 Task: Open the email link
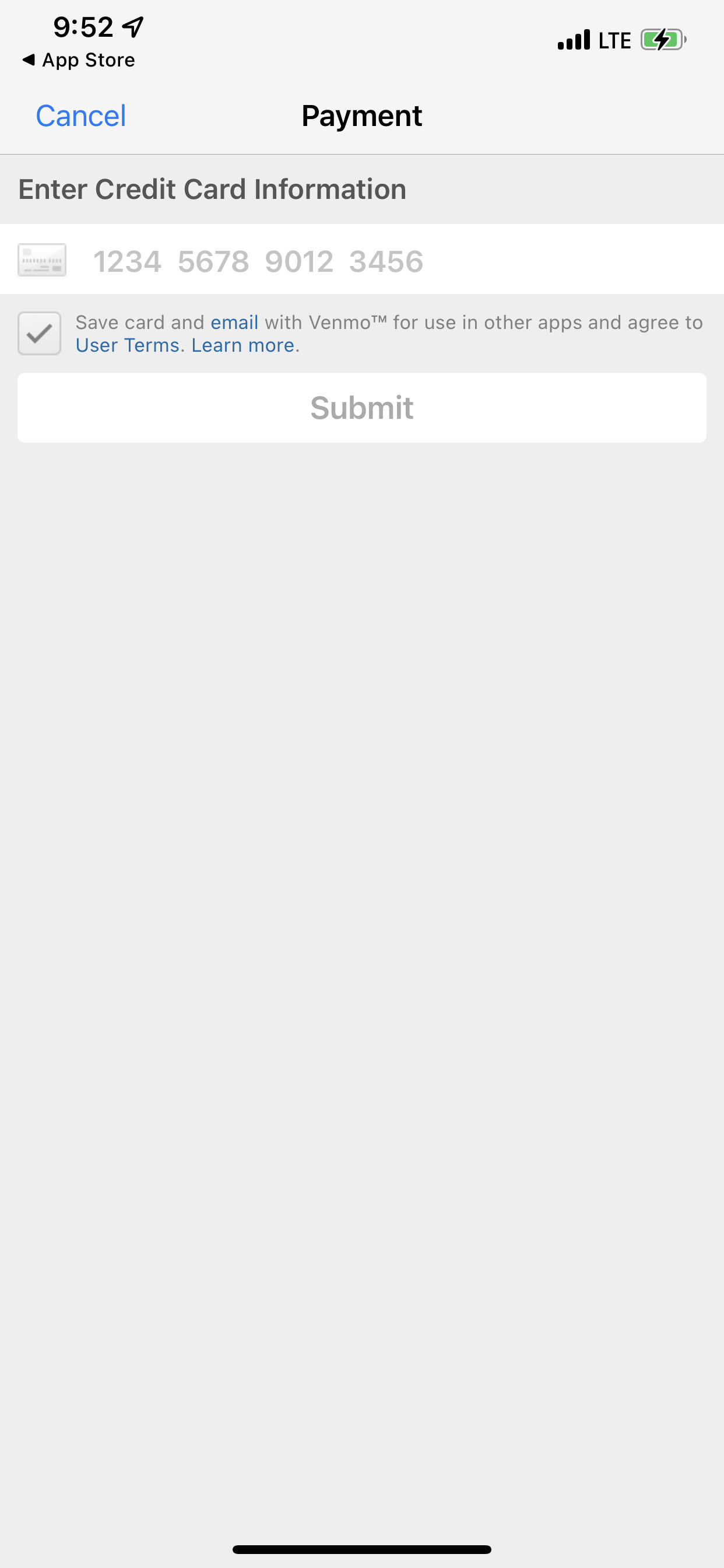tap(234, 322)
